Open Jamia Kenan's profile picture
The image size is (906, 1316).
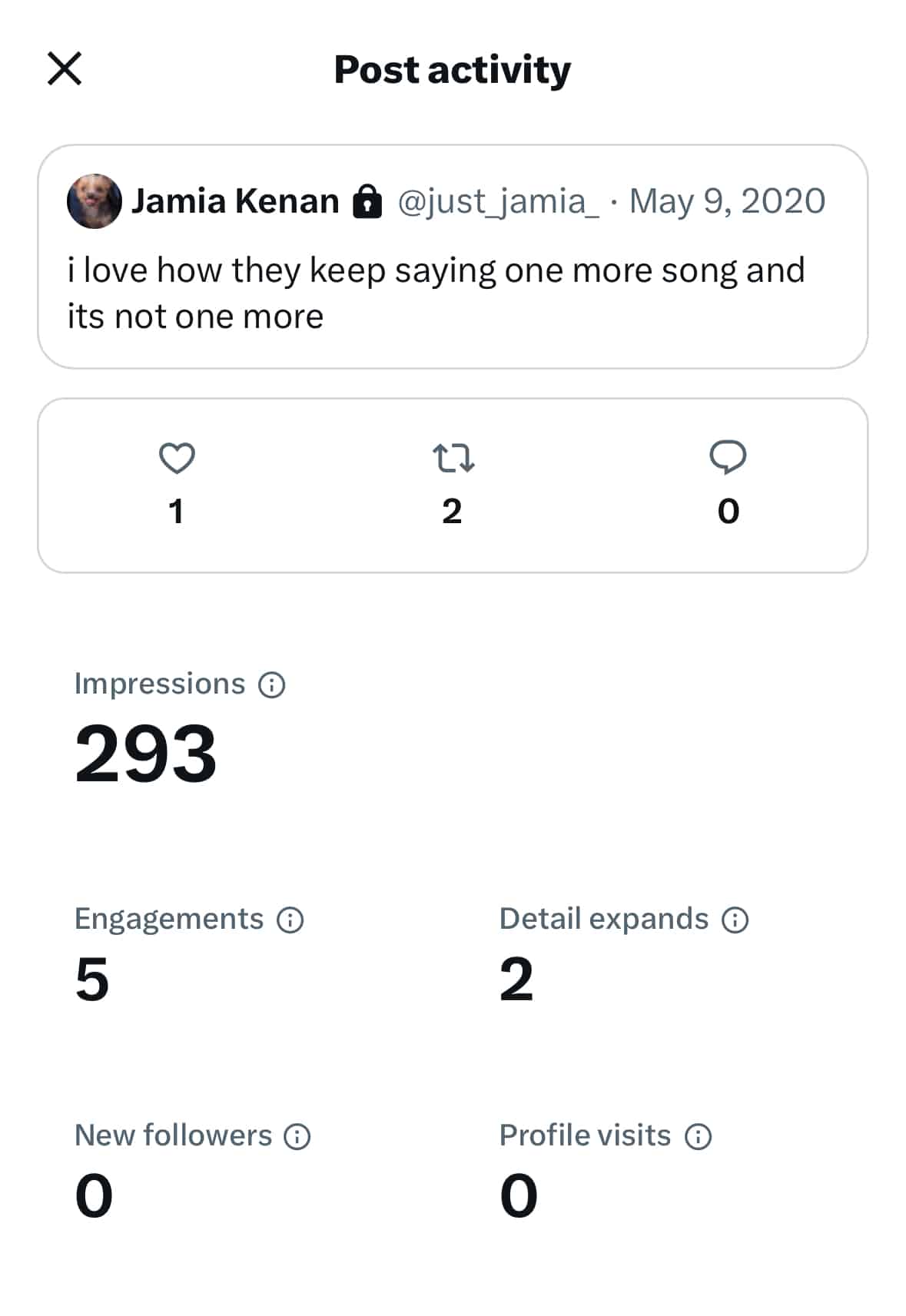click(94, 201)
